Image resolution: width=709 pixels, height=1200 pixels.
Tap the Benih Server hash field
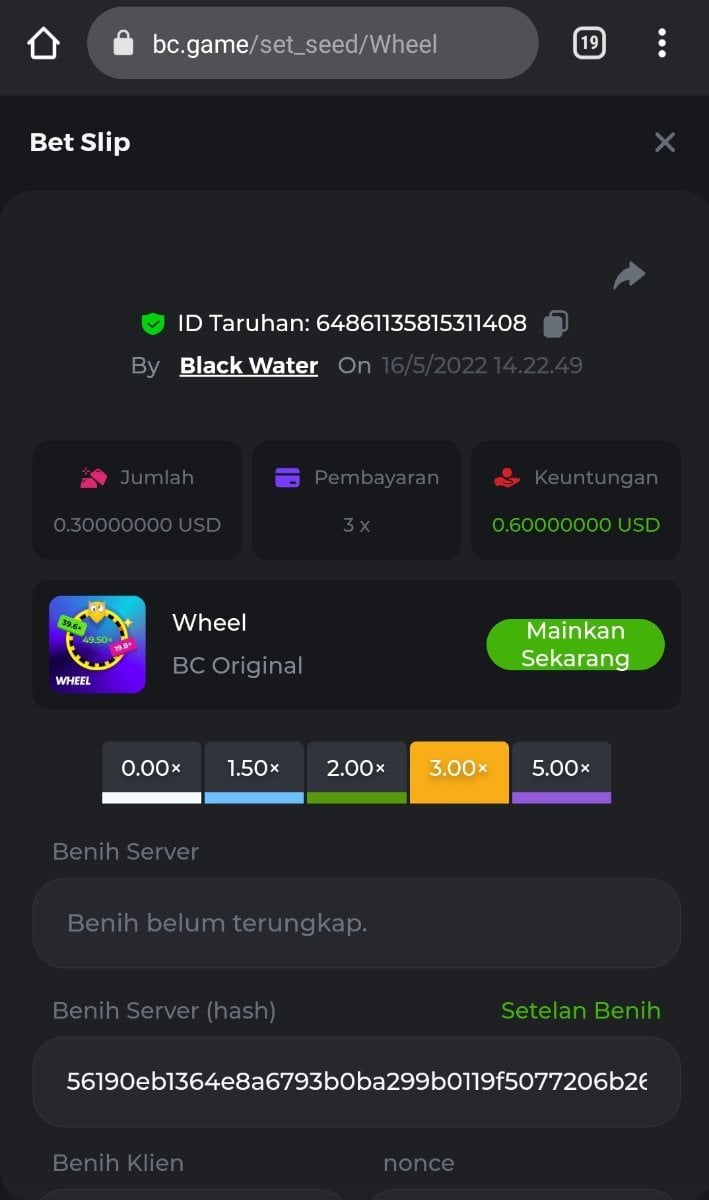coord(356,1082)
